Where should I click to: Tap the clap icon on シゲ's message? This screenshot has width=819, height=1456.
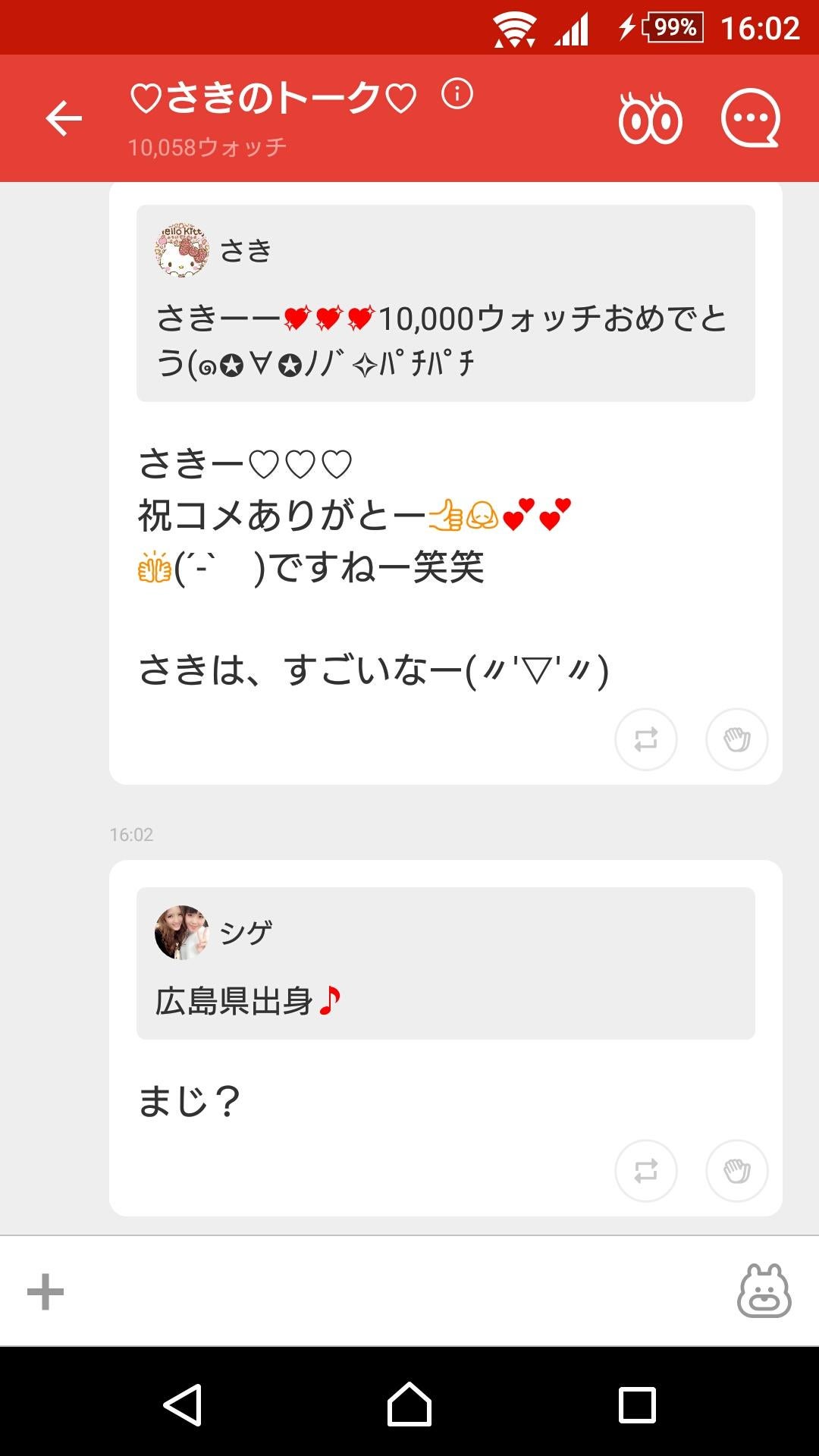(x=736, y=1171)
